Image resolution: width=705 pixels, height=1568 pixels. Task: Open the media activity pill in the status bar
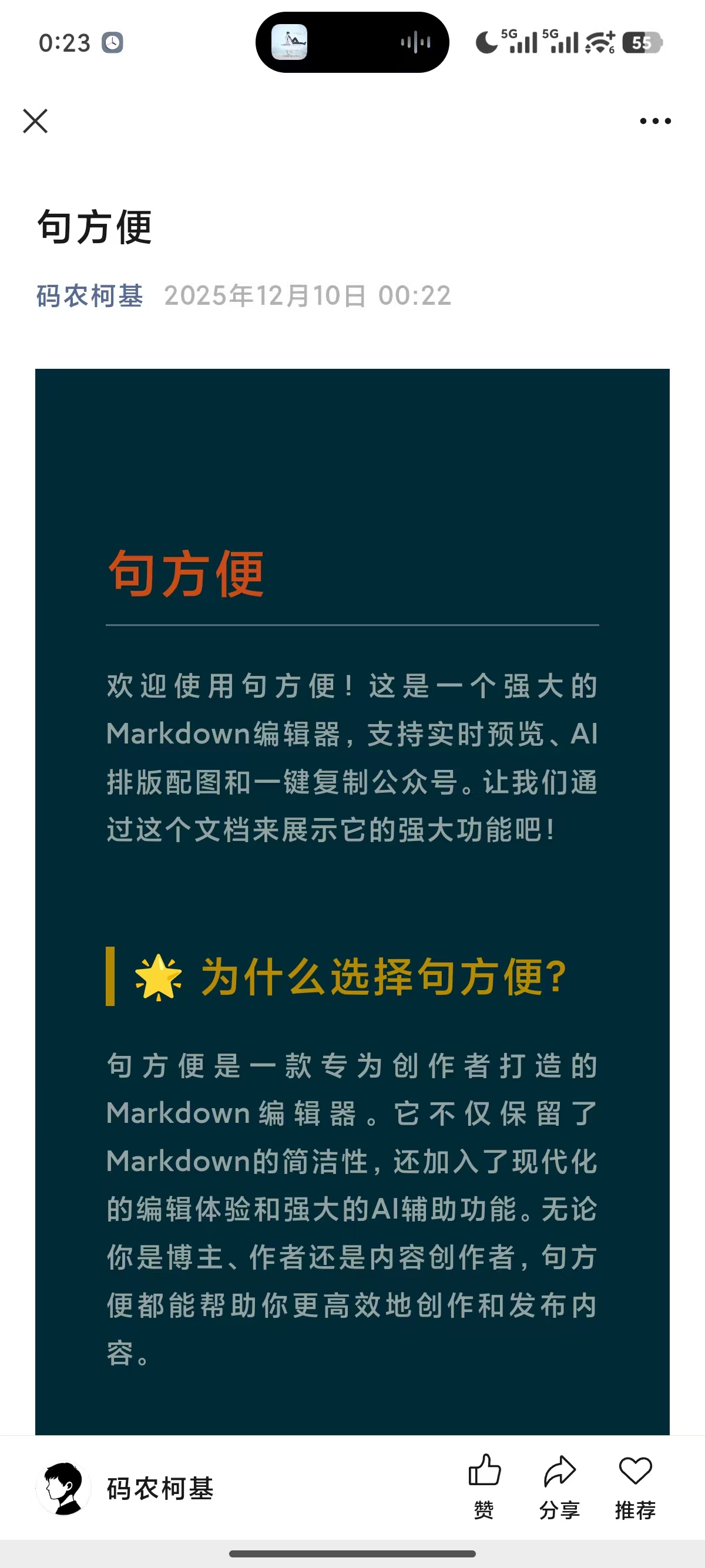[x=352, y=43]
